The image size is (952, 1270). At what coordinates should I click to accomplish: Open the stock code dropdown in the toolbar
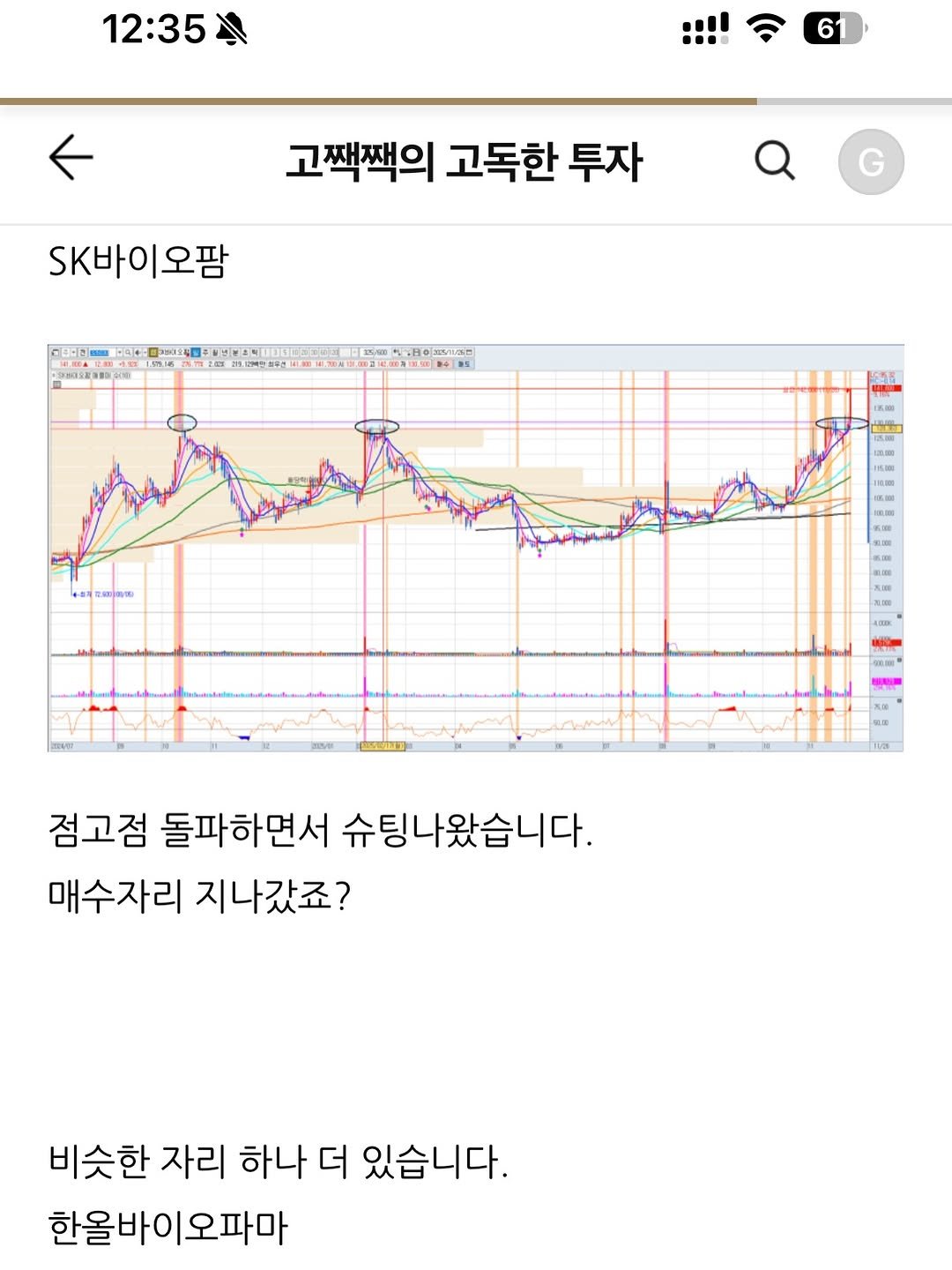tap(120, 349)
